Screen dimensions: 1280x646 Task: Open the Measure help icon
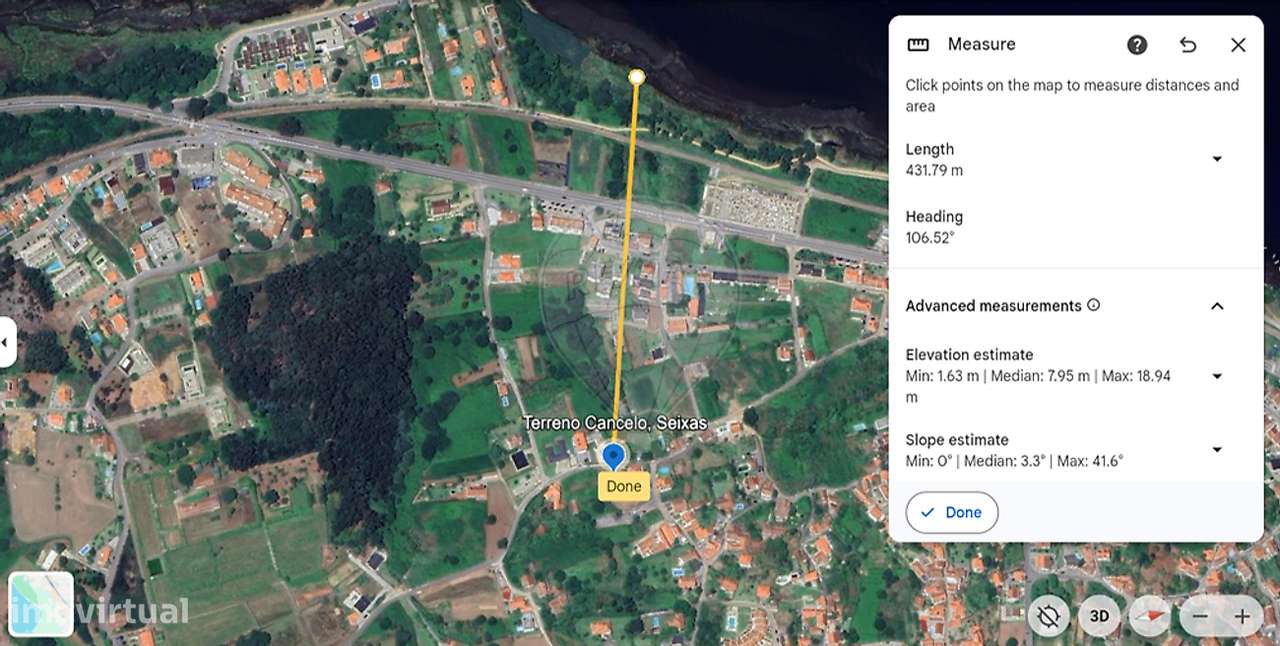coord(1137,45)
